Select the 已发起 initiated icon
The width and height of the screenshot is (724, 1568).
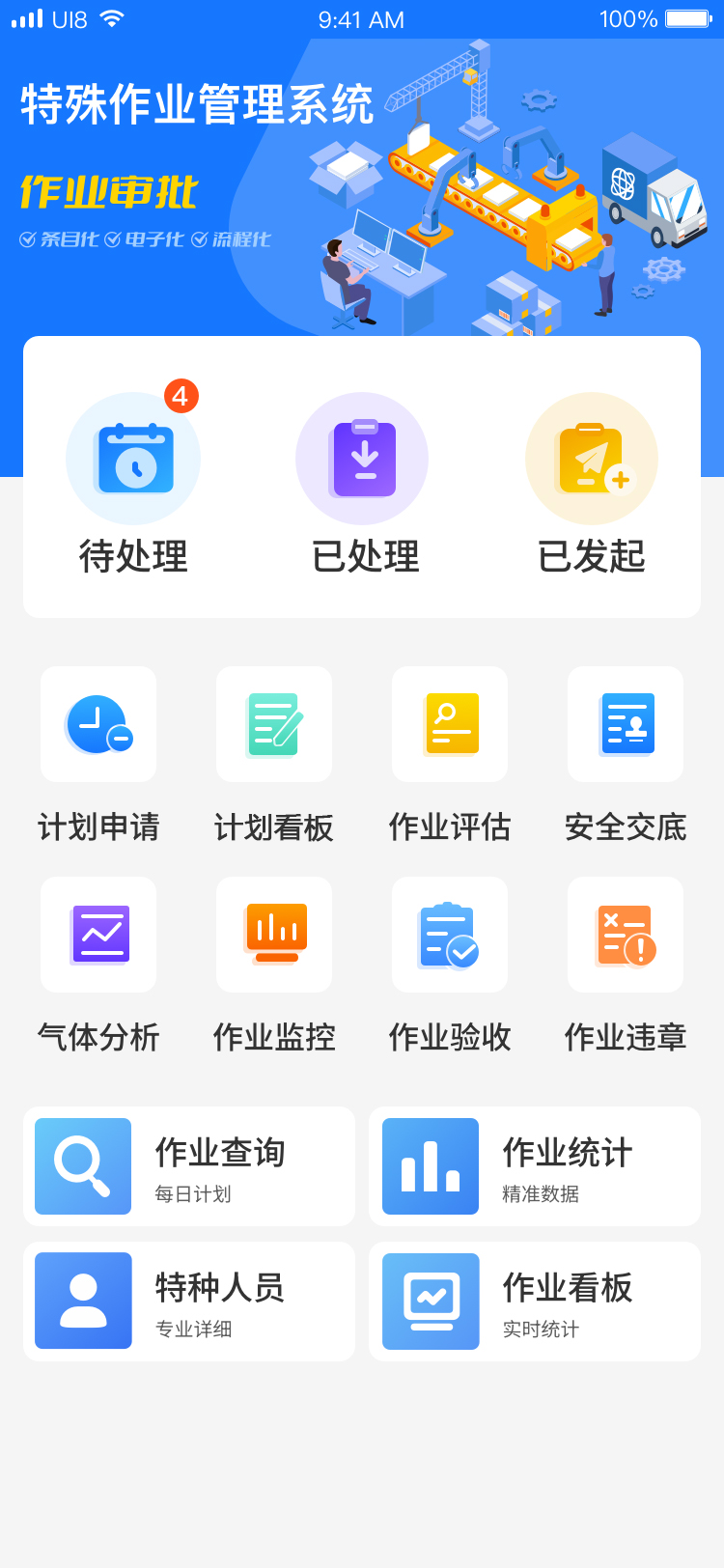pos(592,459)
